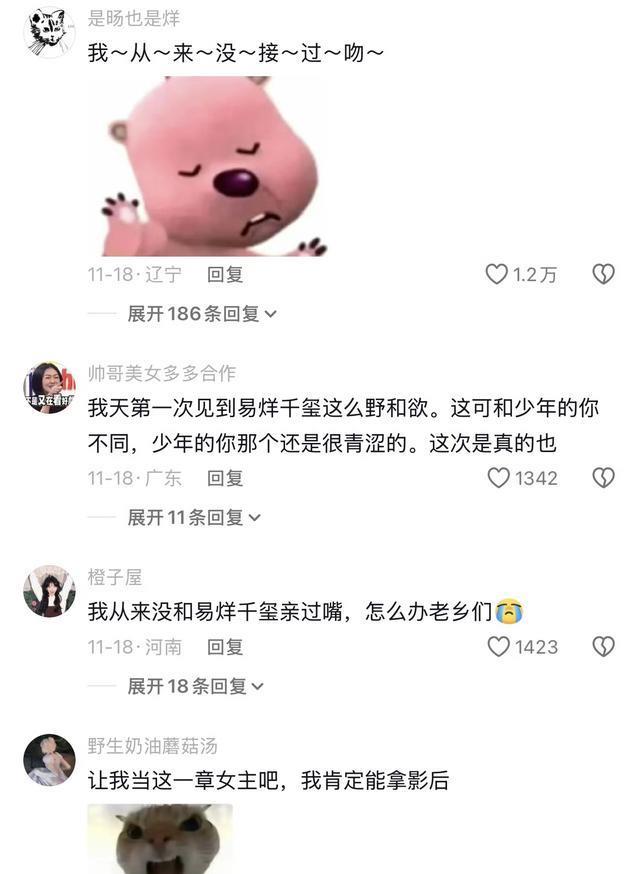Open 帅哥美女多多合作's profile avatar

coord(49,387)
